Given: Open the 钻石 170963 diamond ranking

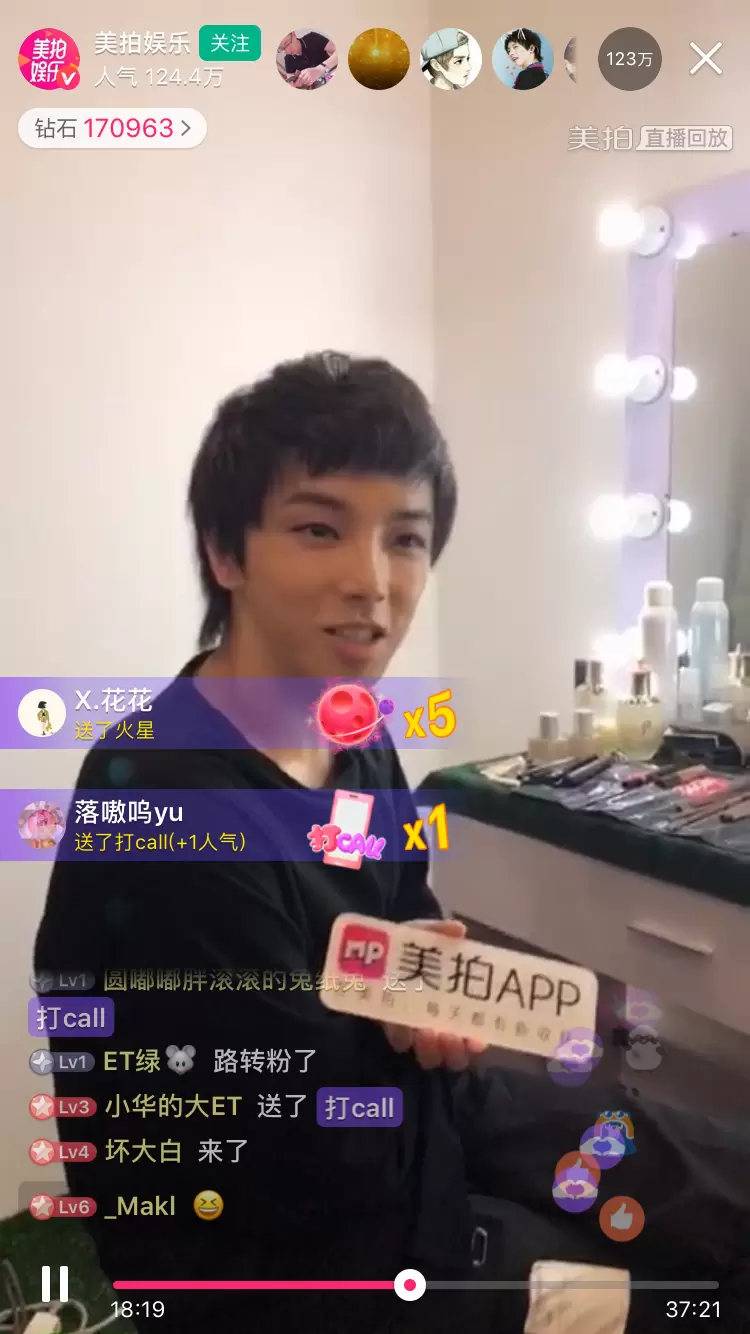Looking at the screenshot, I should click(x=112, y=128).
